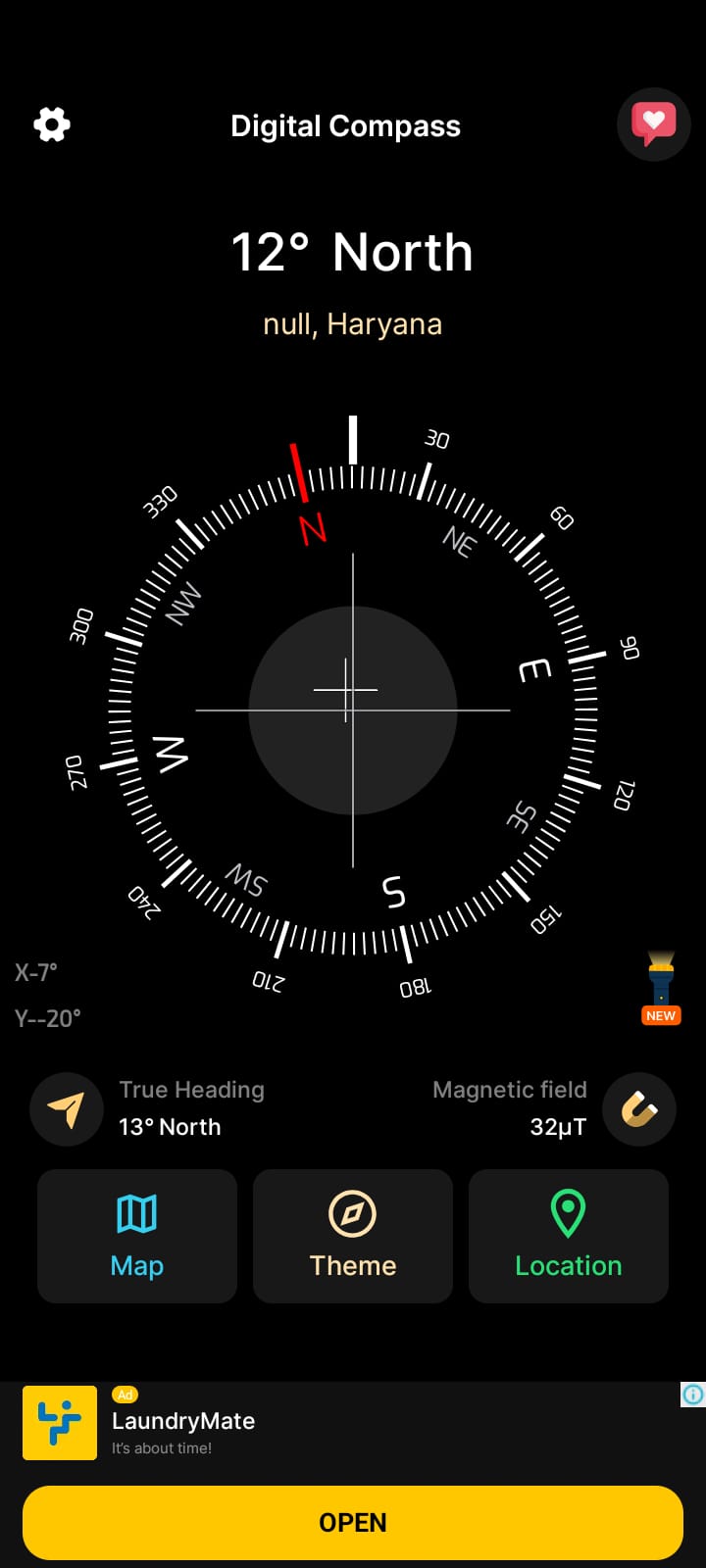The width and height of the screenshot is (706, 1568).
Task: Open the Map view
Action: click(137, 1236)
